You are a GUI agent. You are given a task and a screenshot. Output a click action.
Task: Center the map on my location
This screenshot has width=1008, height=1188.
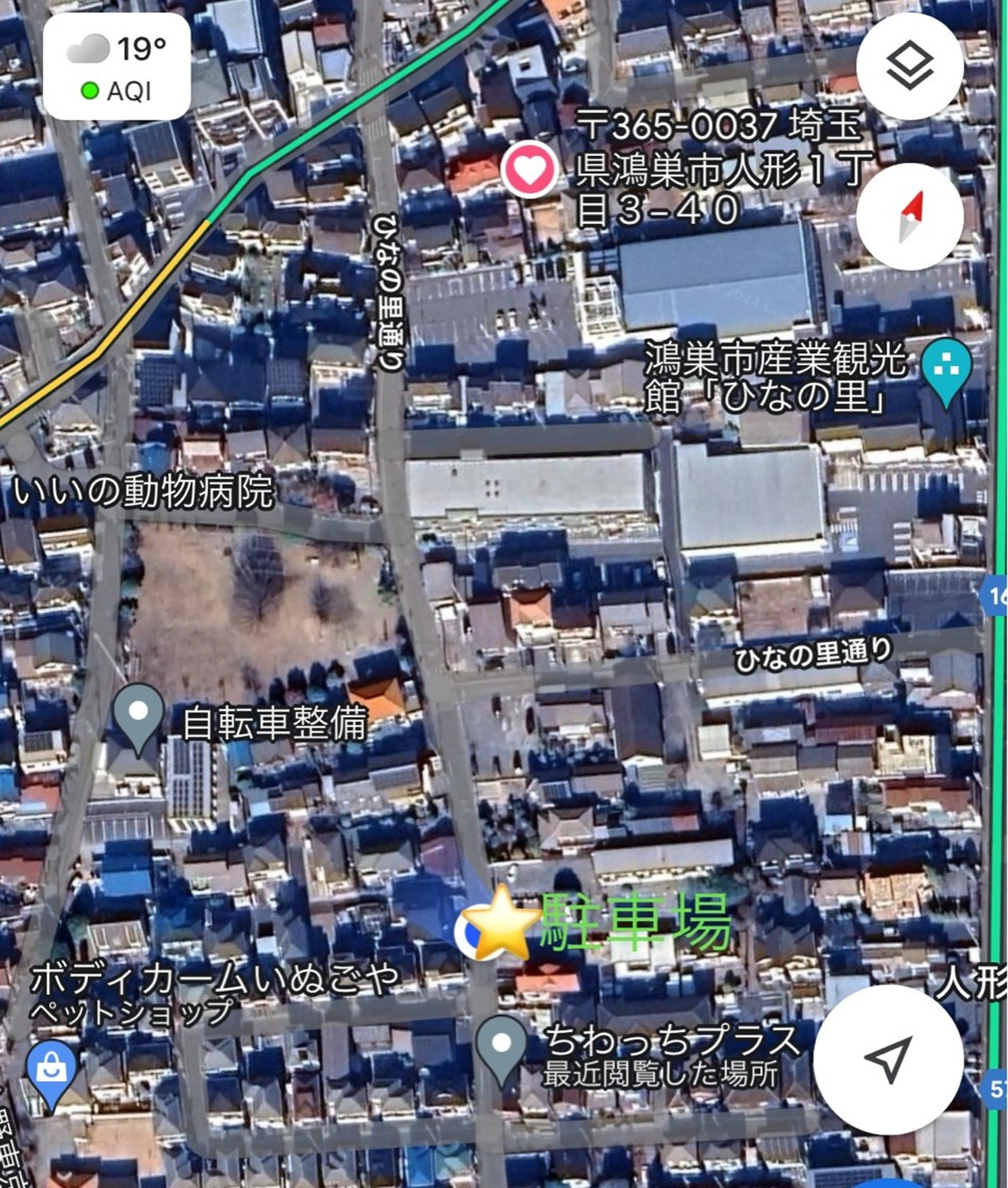coord(888,1059)
